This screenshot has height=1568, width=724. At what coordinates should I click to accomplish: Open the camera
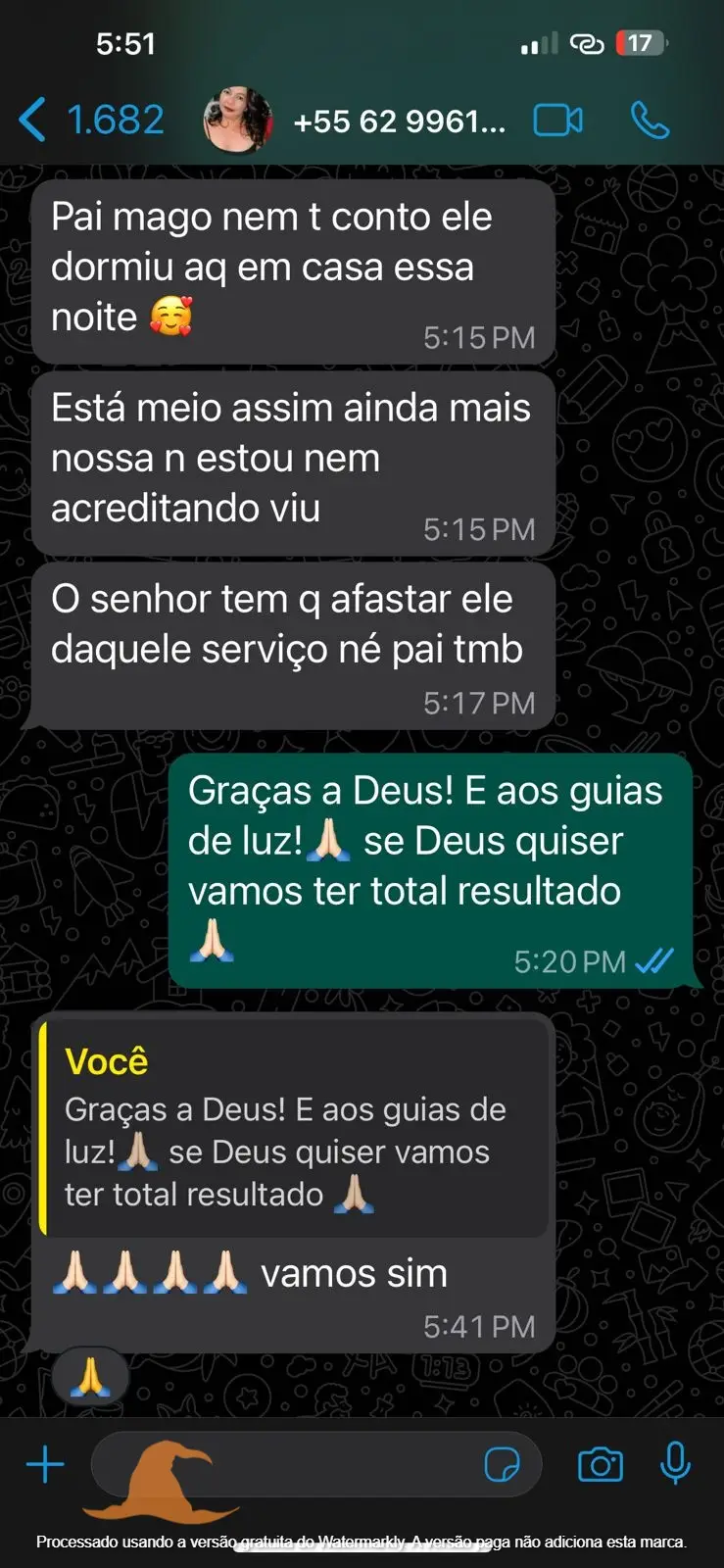tap(601, 1465)
